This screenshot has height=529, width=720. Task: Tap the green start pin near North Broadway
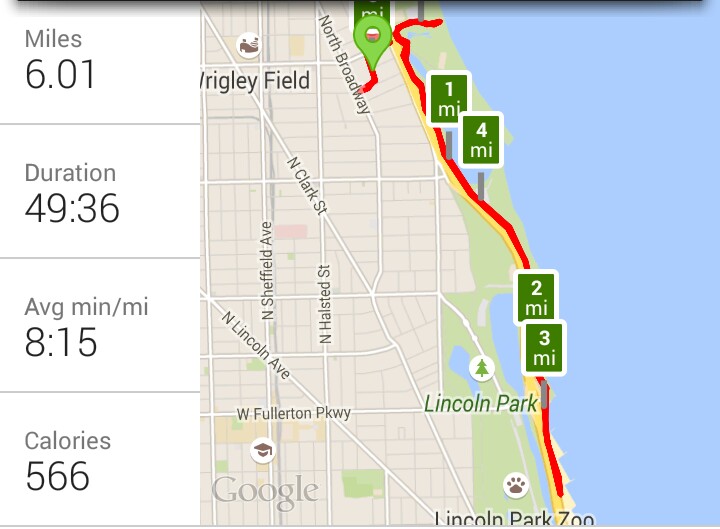click(373, 38)
